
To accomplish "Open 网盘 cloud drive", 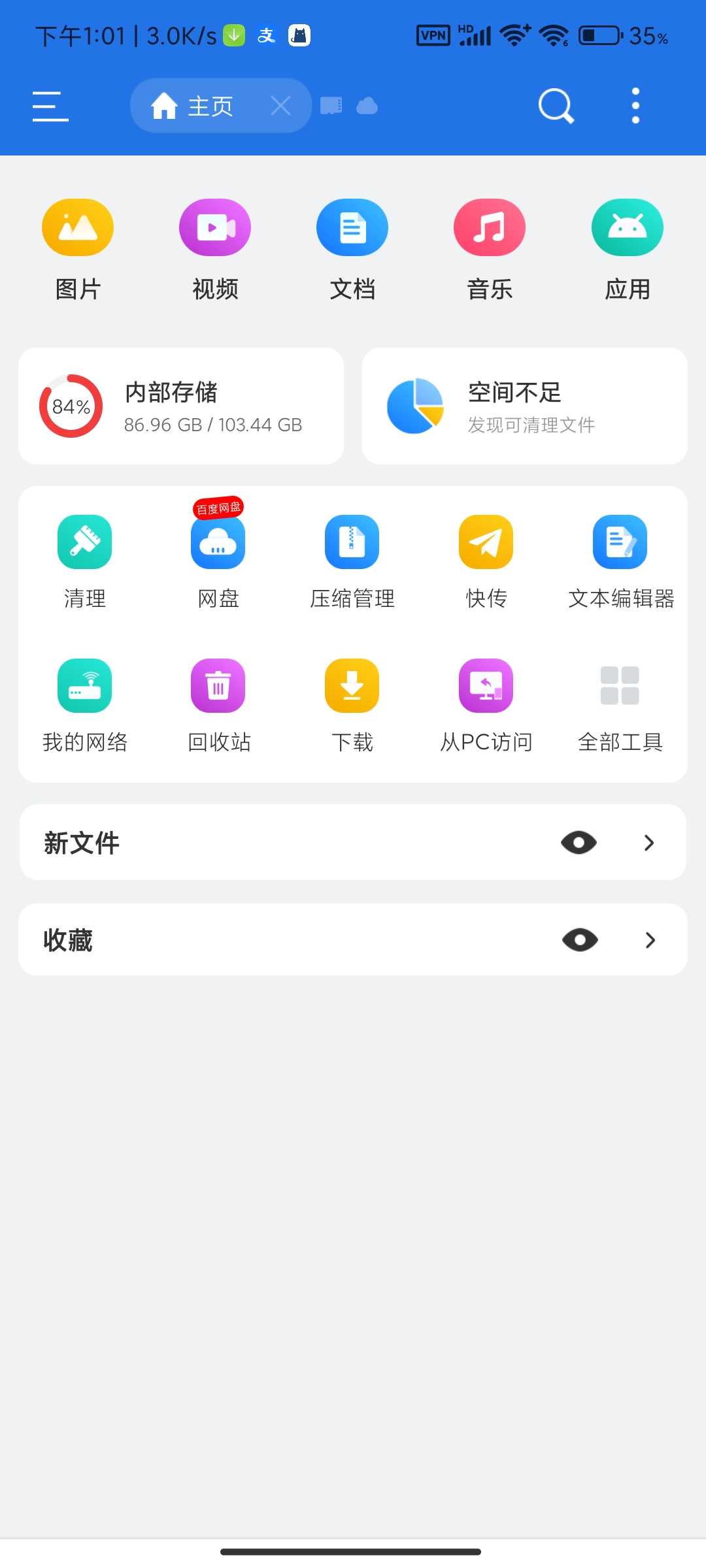I will coord(218,561).
